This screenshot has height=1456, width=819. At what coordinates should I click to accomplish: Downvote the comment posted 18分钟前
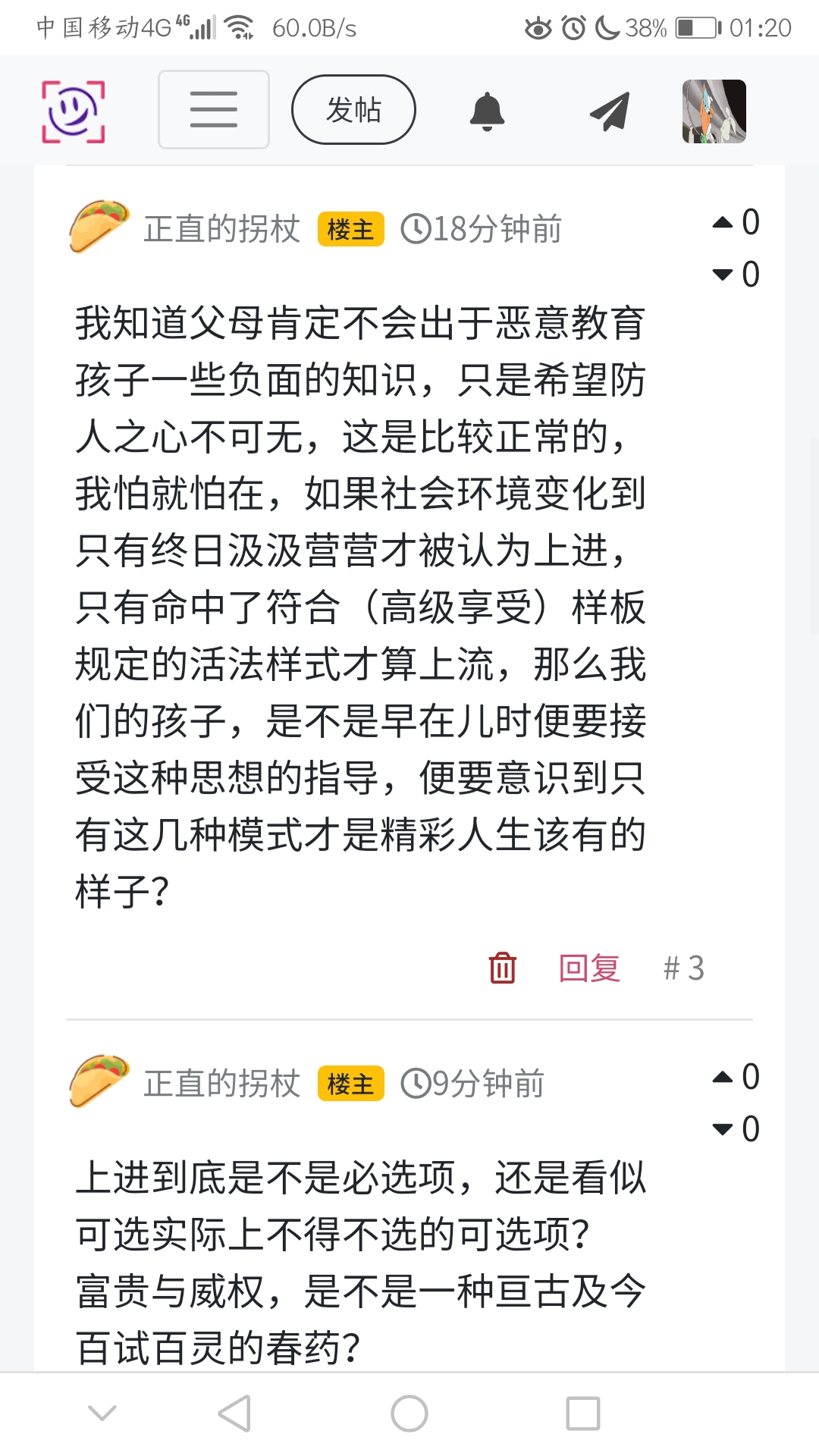(723, 275)
